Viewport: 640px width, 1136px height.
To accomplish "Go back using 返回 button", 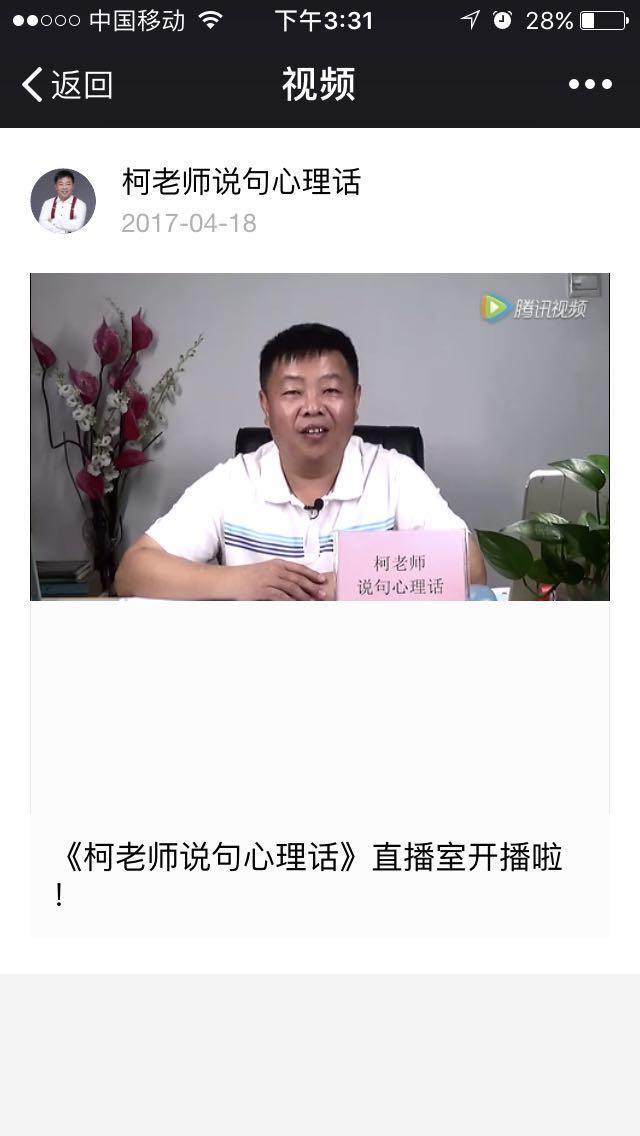I will coord(66,85).
